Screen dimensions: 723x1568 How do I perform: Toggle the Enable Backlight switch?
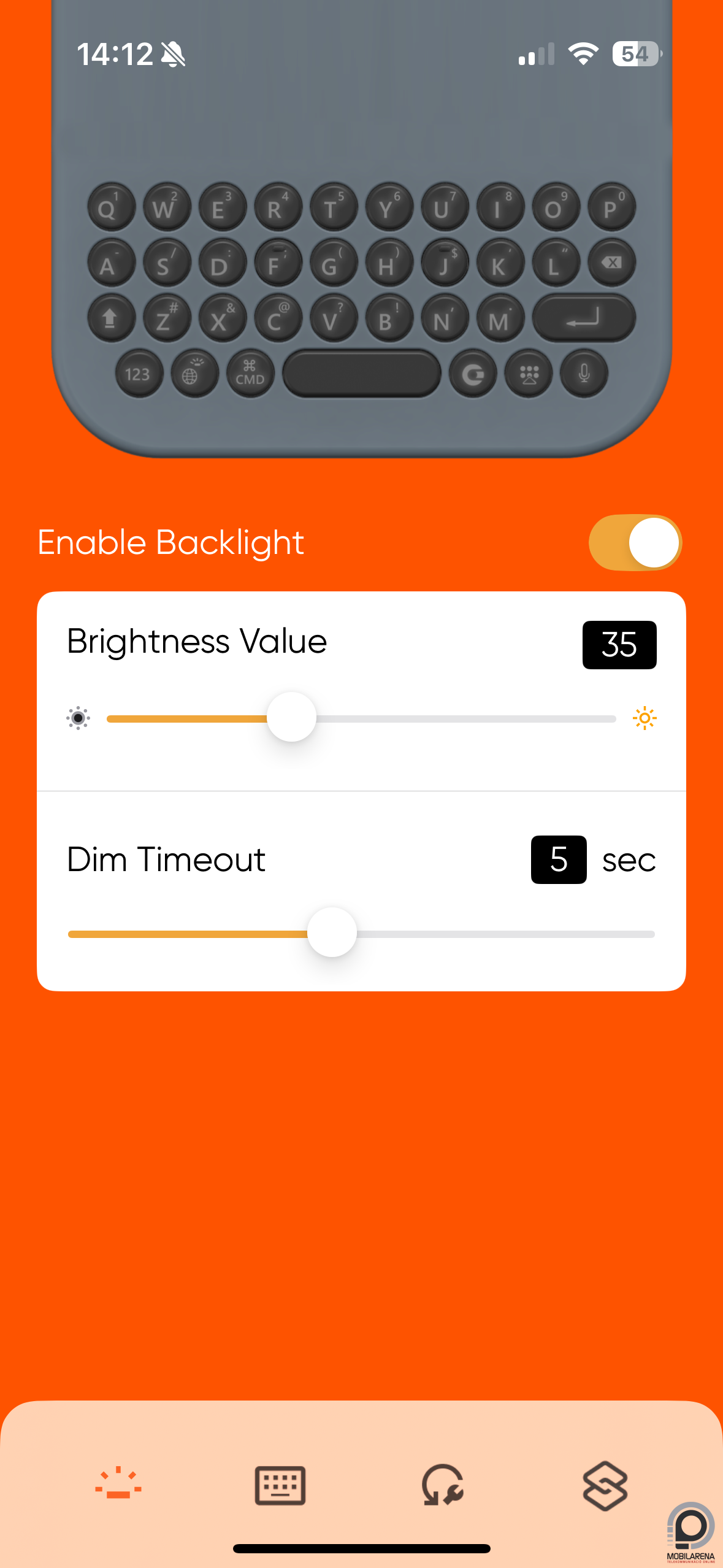[635, 542]
